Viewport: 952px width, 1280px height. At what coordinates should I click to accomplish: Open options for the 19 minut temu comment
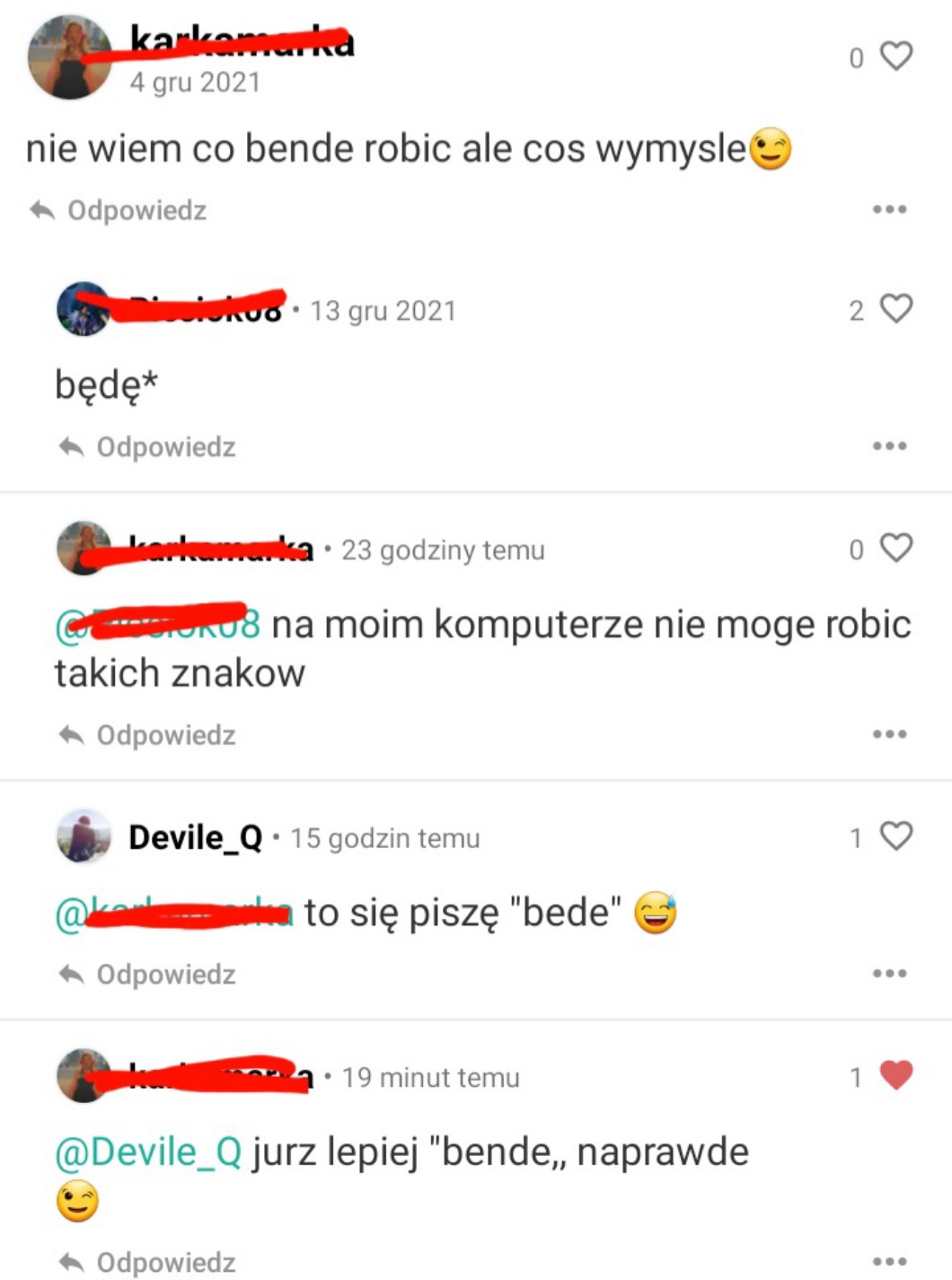pos(889,1261)
